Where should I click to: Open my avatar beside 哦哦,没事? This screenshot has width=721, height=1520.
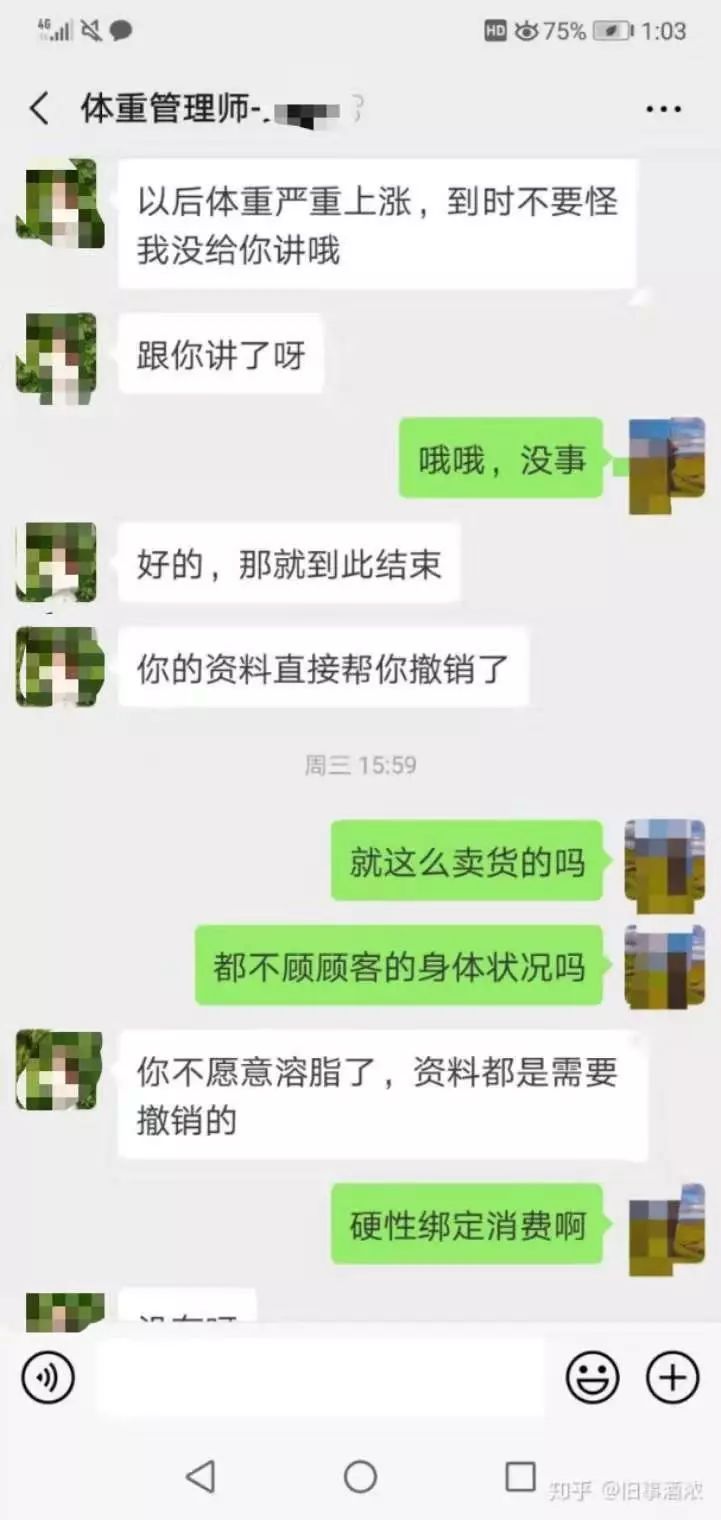(x=666, y=463)
